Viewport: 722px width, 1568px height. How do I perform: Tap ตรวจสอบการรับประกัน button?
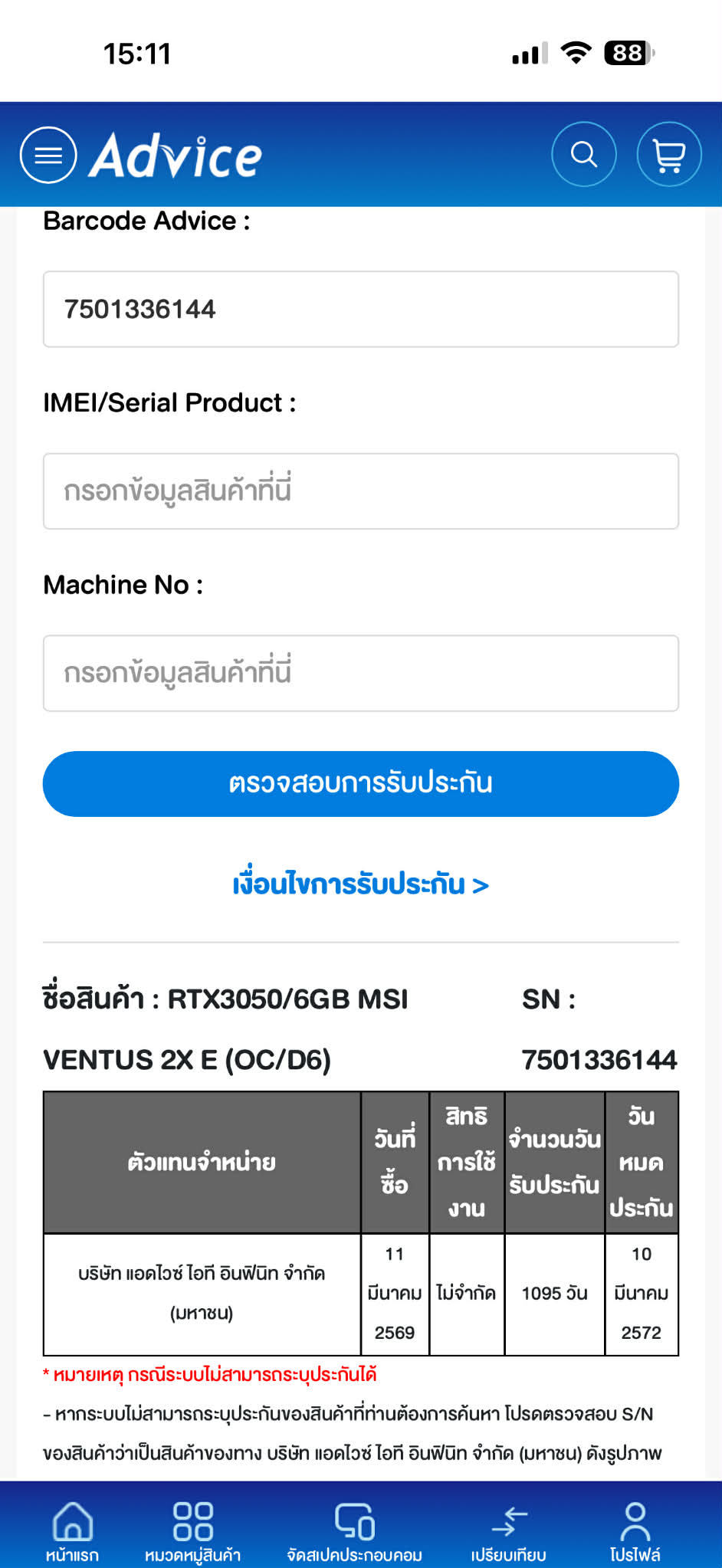pyautogui.click(x=360, y=783)
